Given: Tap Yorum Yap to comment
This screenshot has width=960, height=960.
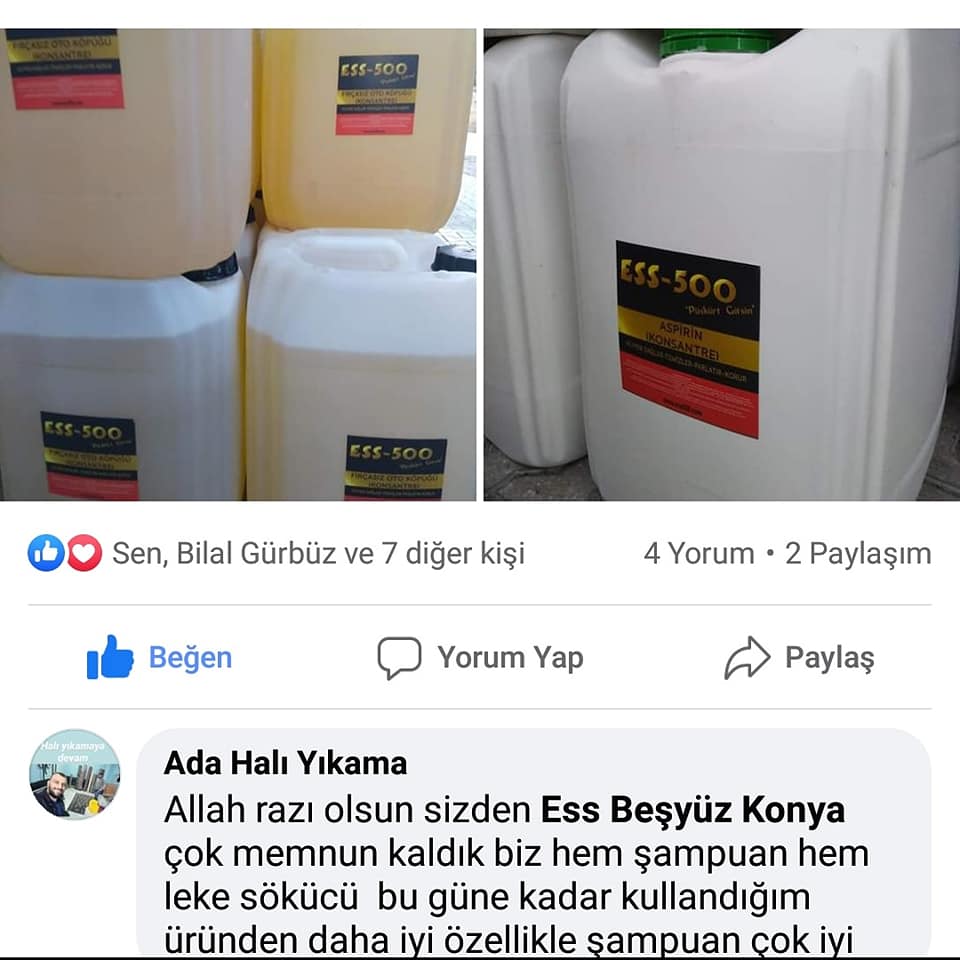Looking at the screenshot, I should pos(480,658).
